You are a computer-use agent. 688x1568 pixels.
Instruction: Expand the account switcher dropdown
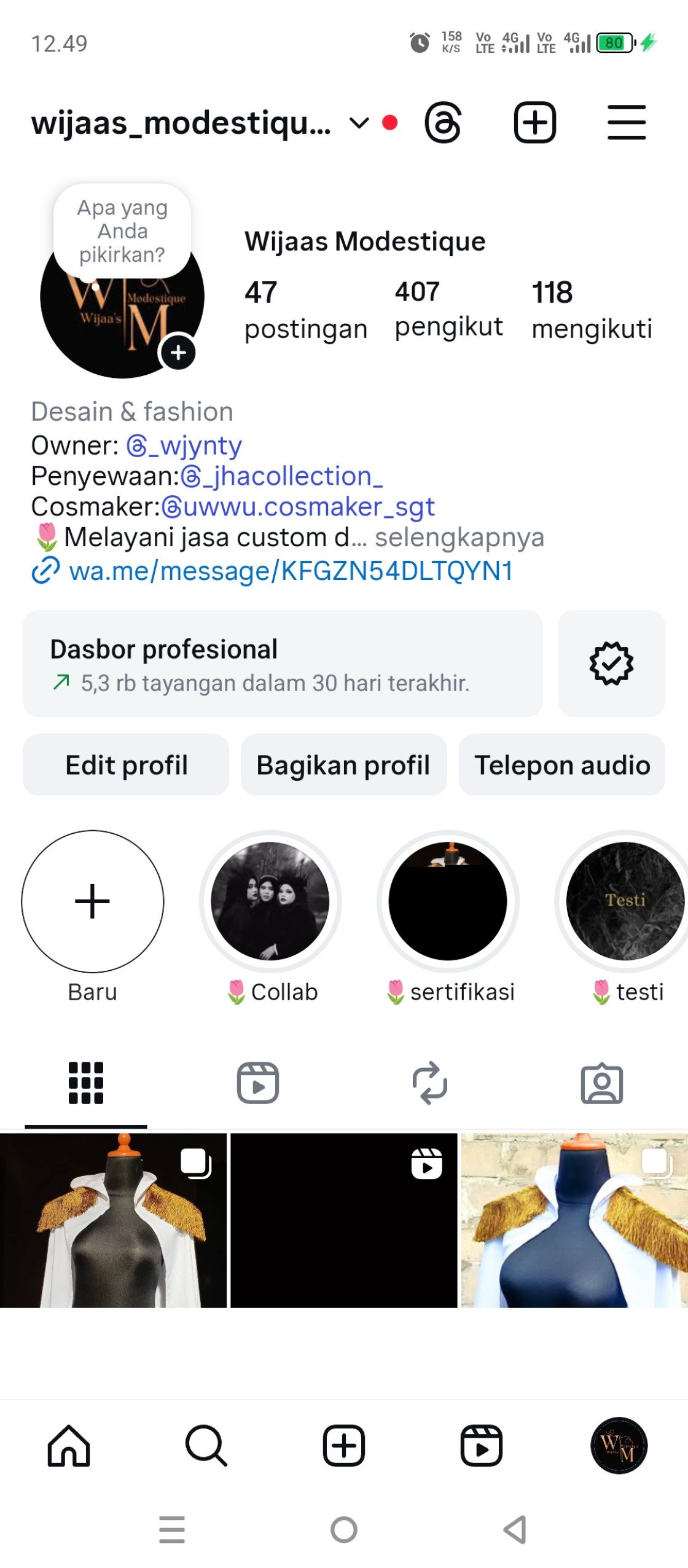click(x=359, y=123)
